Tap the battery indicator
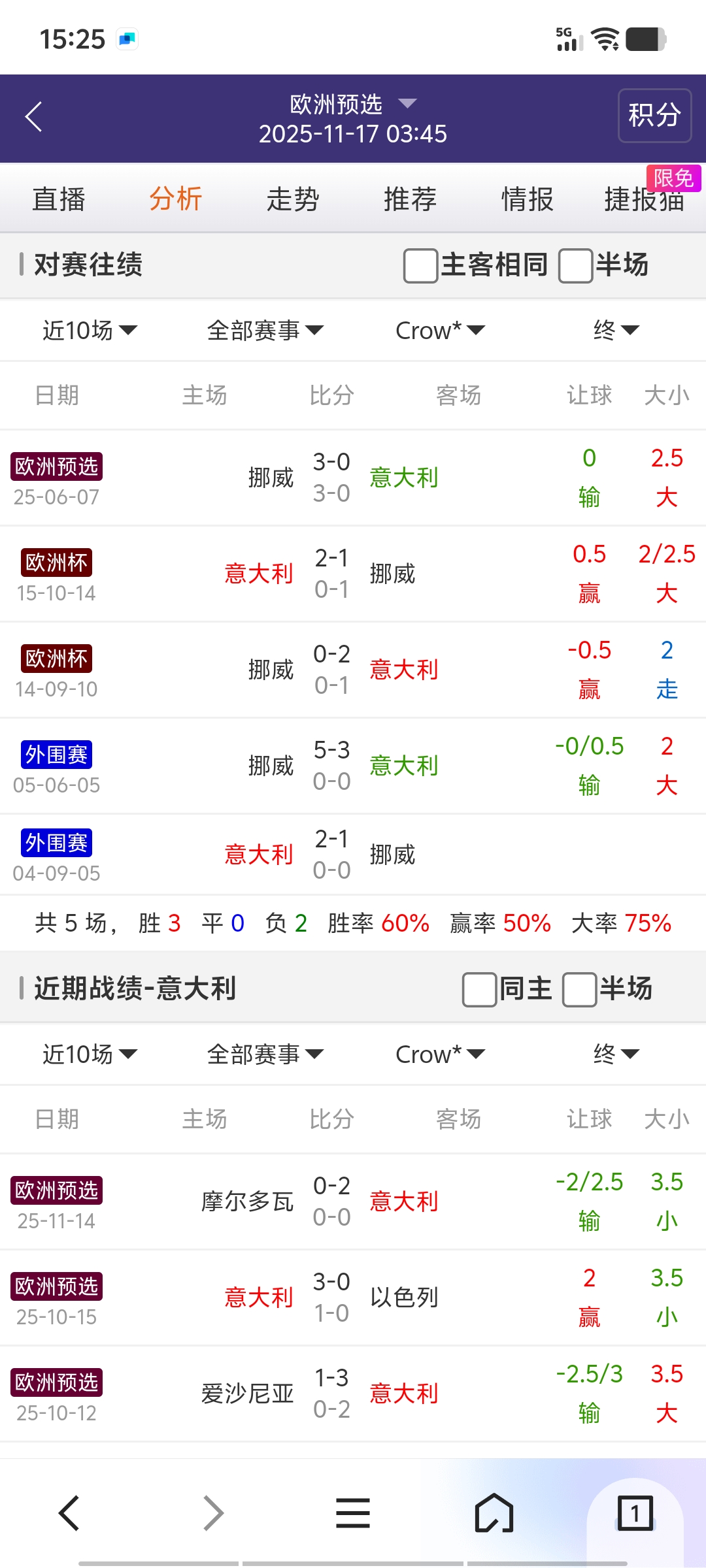Viewport: 706px width, 1568px height. 647,37
